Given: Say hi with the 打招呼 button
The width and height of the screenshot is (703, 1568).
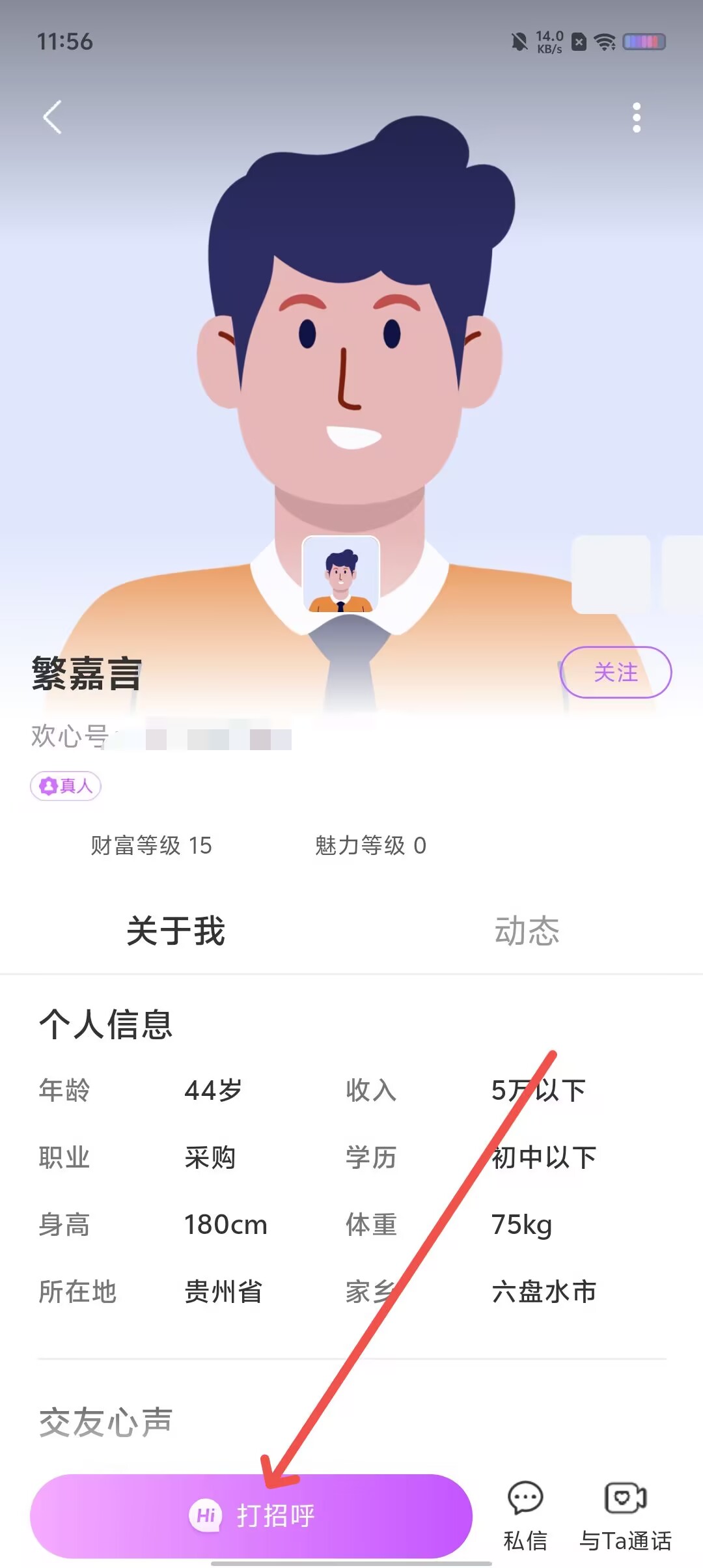Looking at the screenshot, I should pos(251,1516).
